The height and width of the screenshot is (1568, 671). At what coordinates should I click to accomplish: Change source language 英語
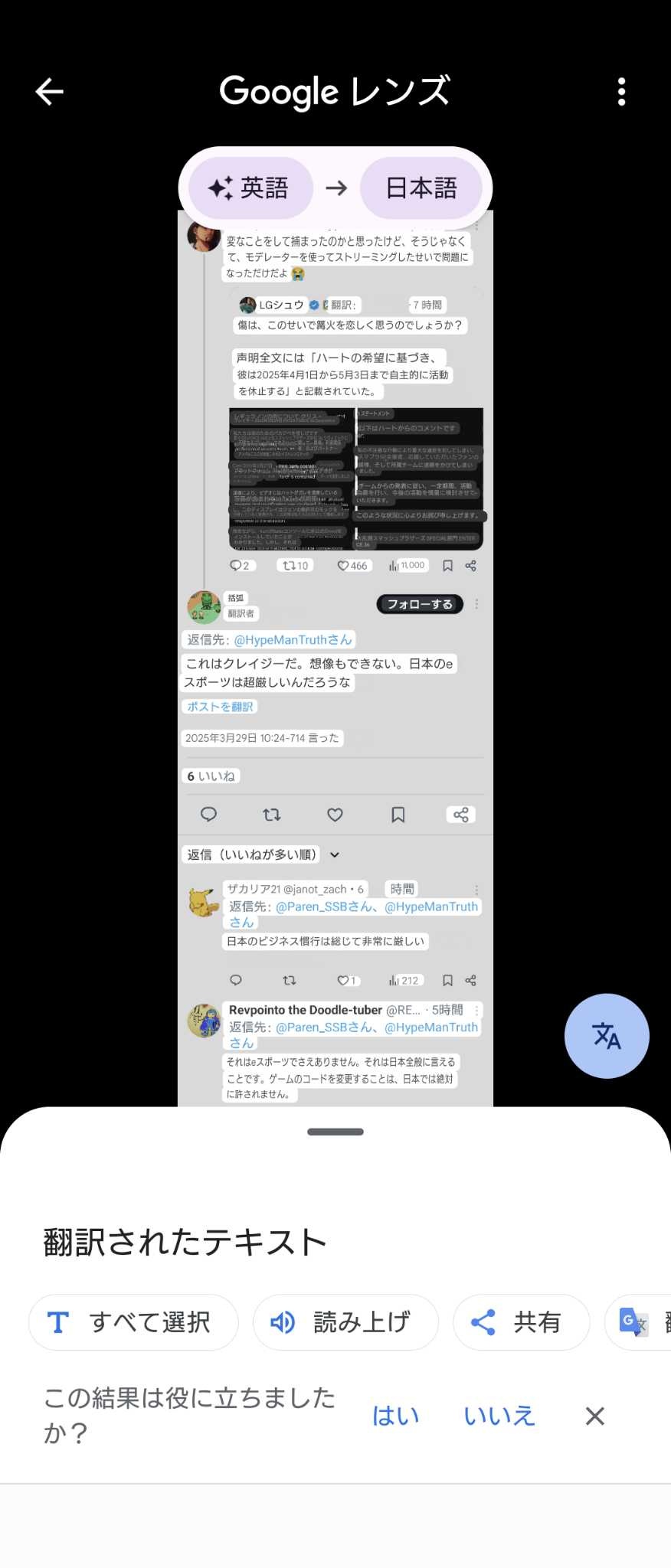point(250,188)
